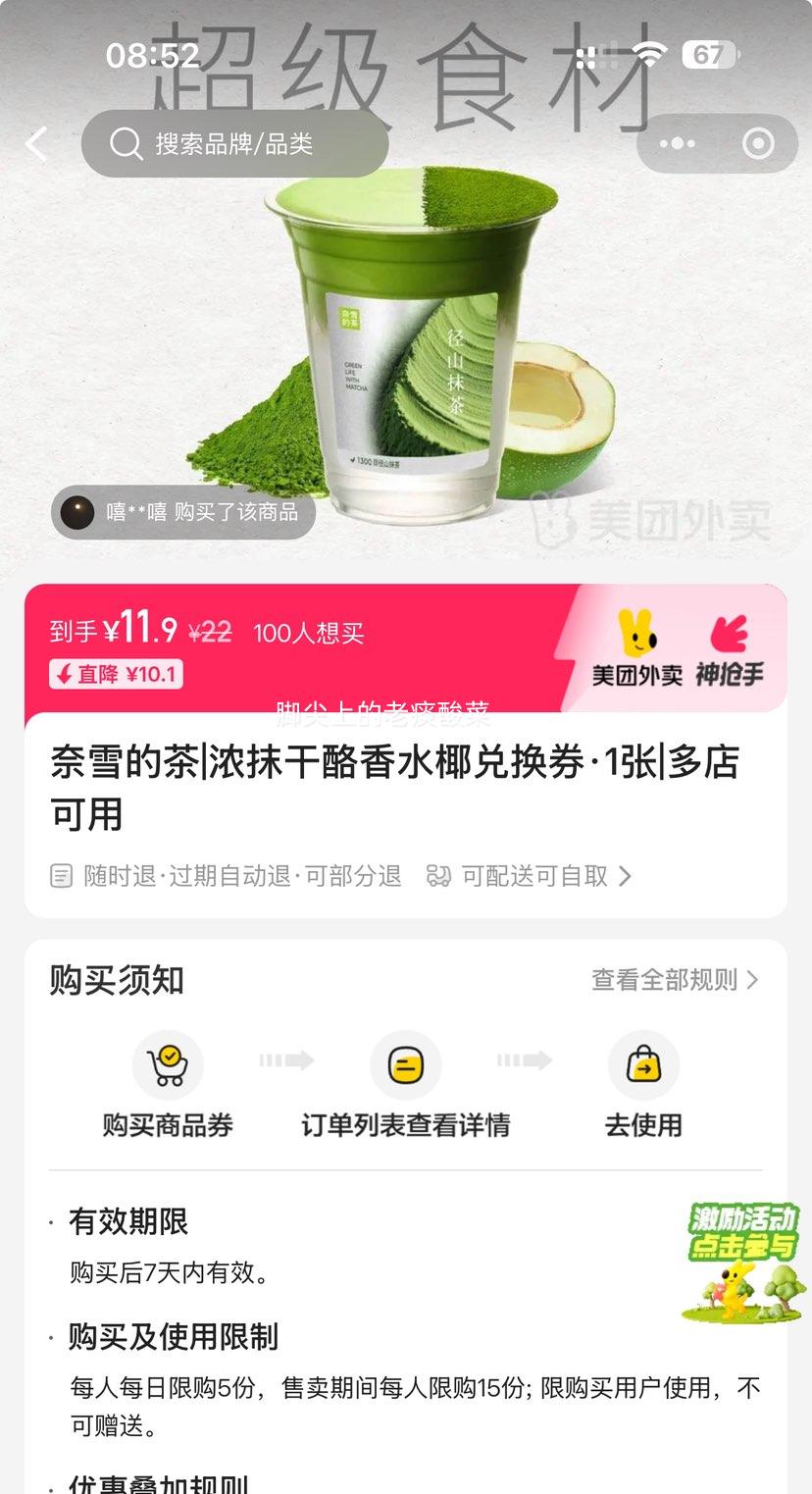Close the mini-program with the circle icon
This screenshot has height=1494, width=812.
757,144
